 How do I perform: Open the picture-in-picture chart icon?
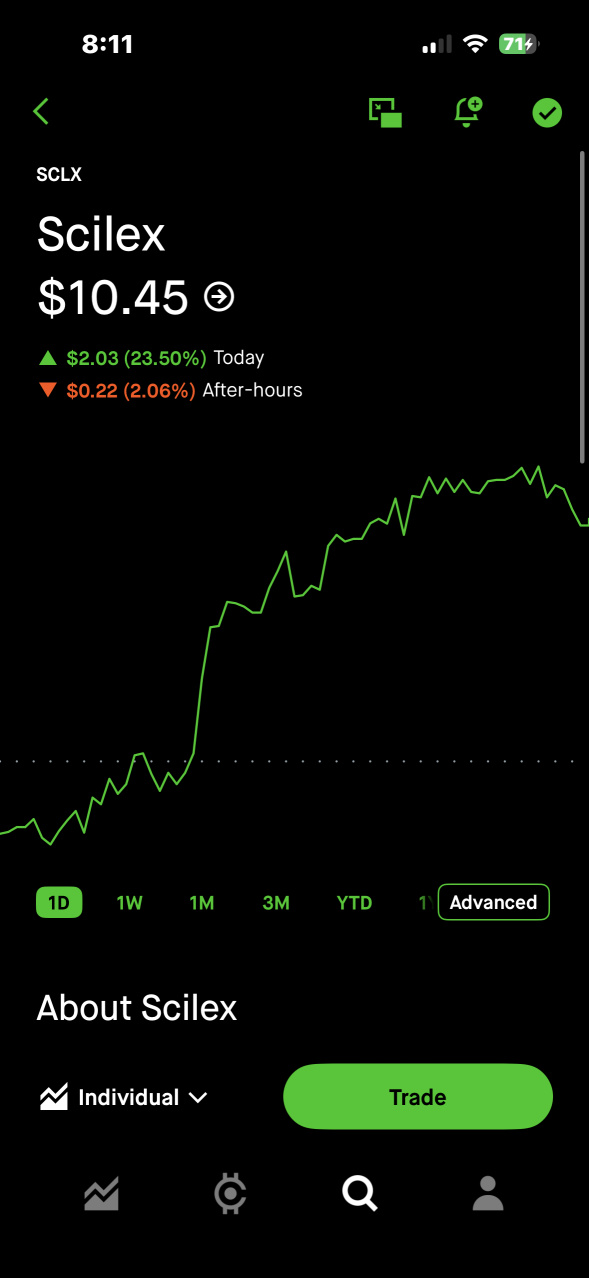pos(385,112)
